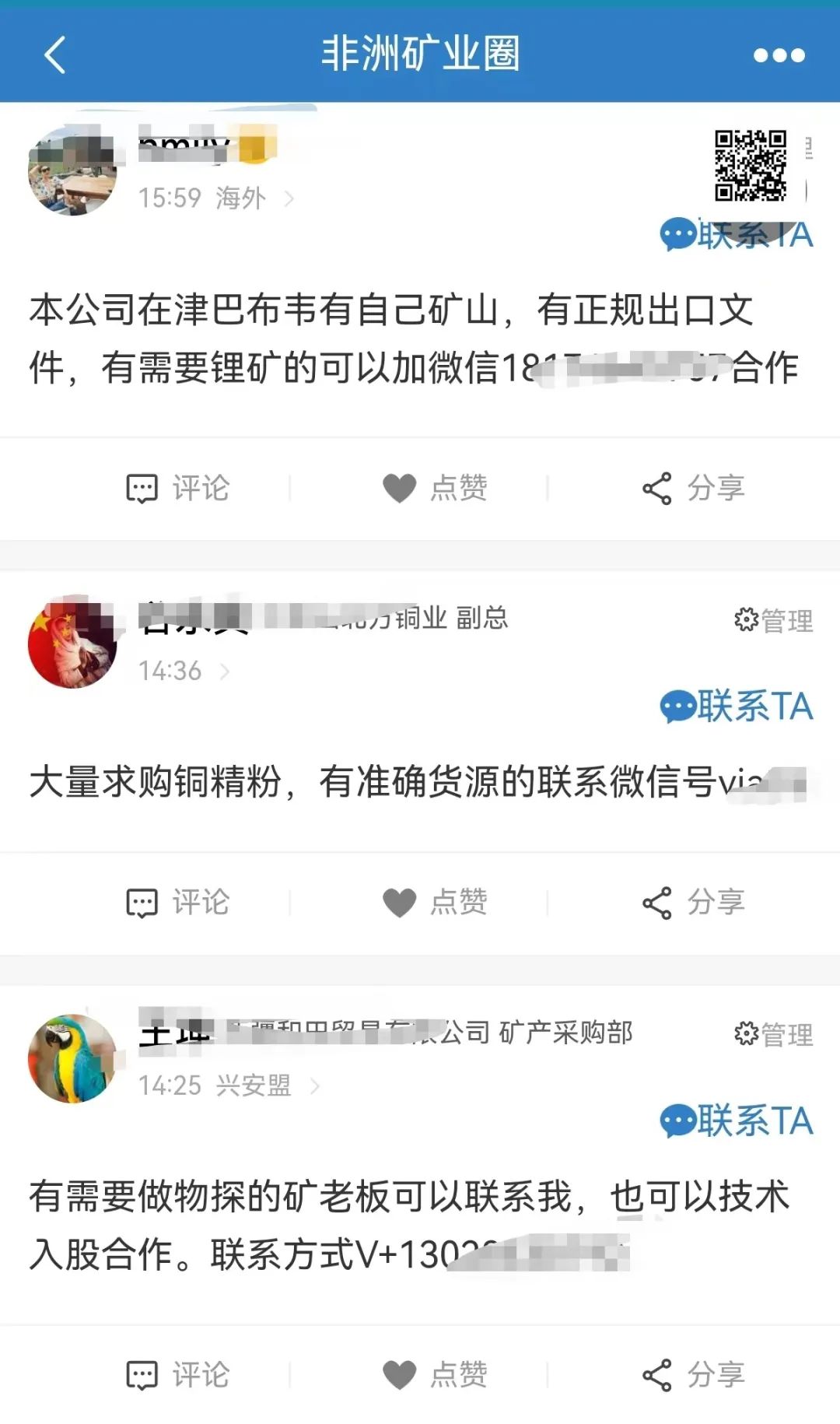Go back using the top-left arrow
Viewport: 840px width, 1424px height.
[x=54, y=55]
